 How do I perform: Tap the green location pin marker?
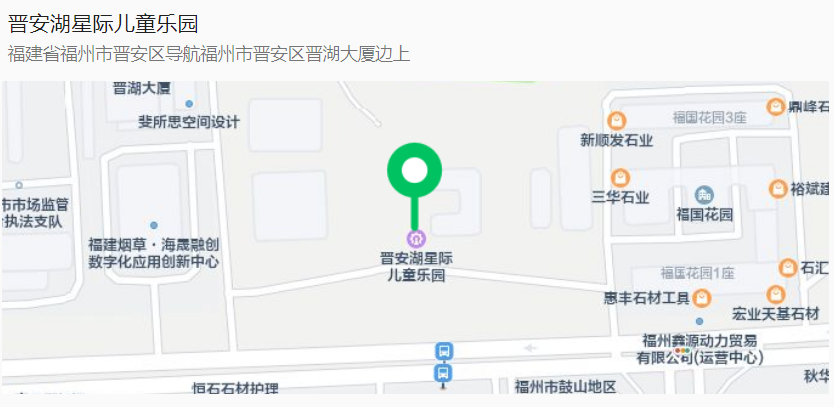[414, 173]
